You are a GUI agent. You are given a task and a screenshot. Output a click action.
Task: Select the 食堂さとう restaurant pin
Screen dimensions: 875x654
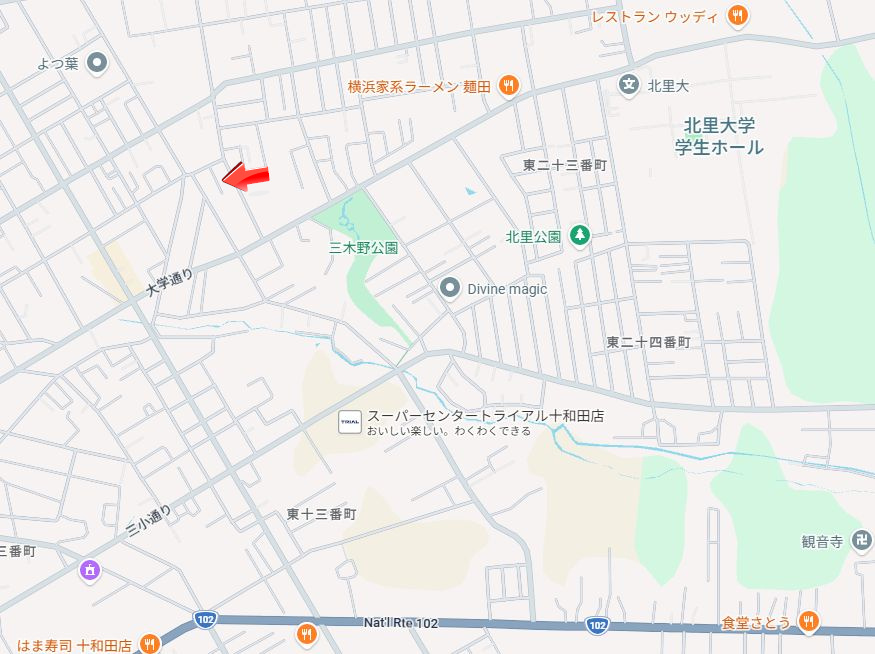click(x=808, y=622)
